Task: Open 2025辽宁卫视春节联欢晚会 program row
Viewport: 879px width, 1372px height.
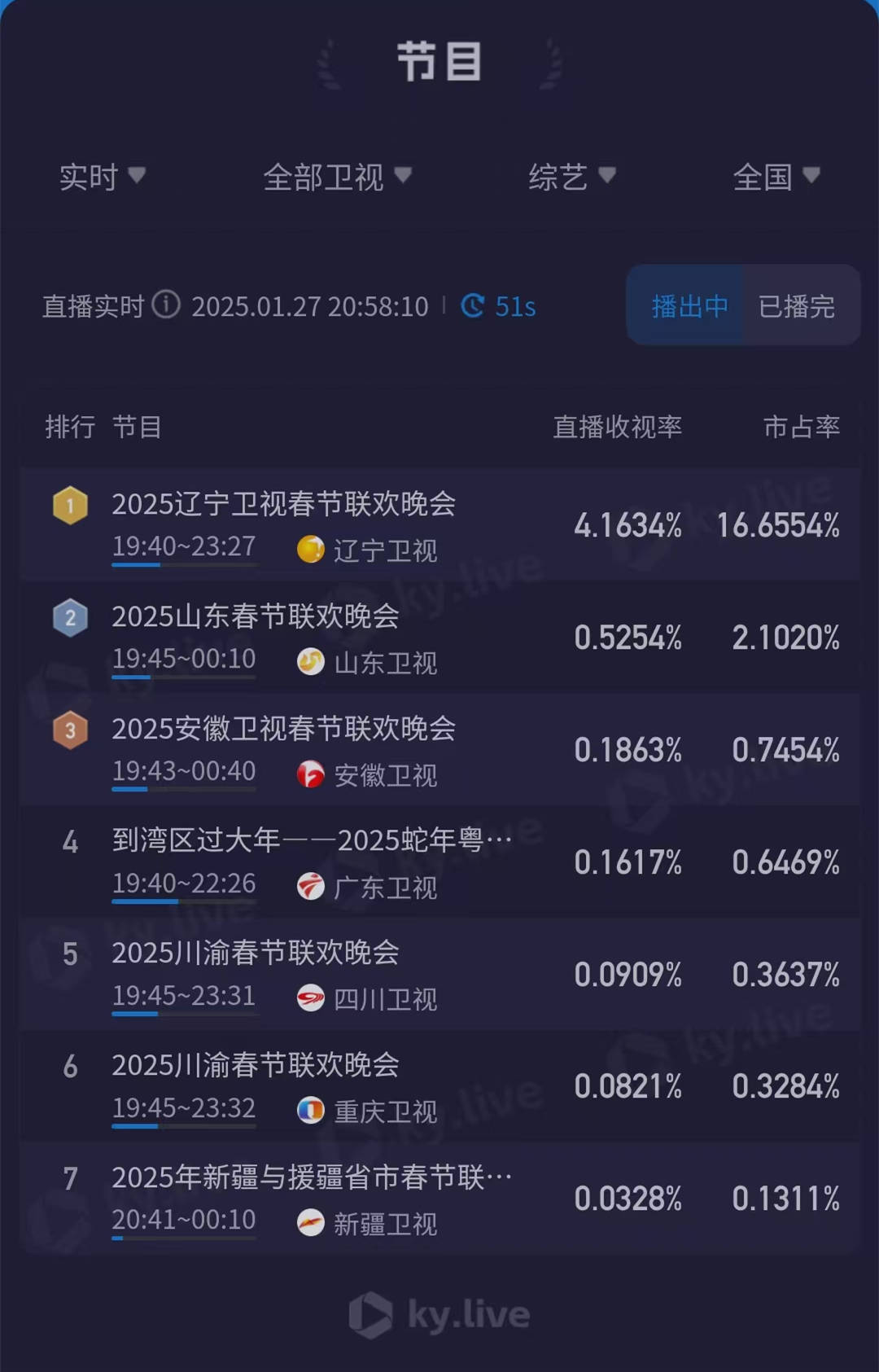Action: coord(439,524)
